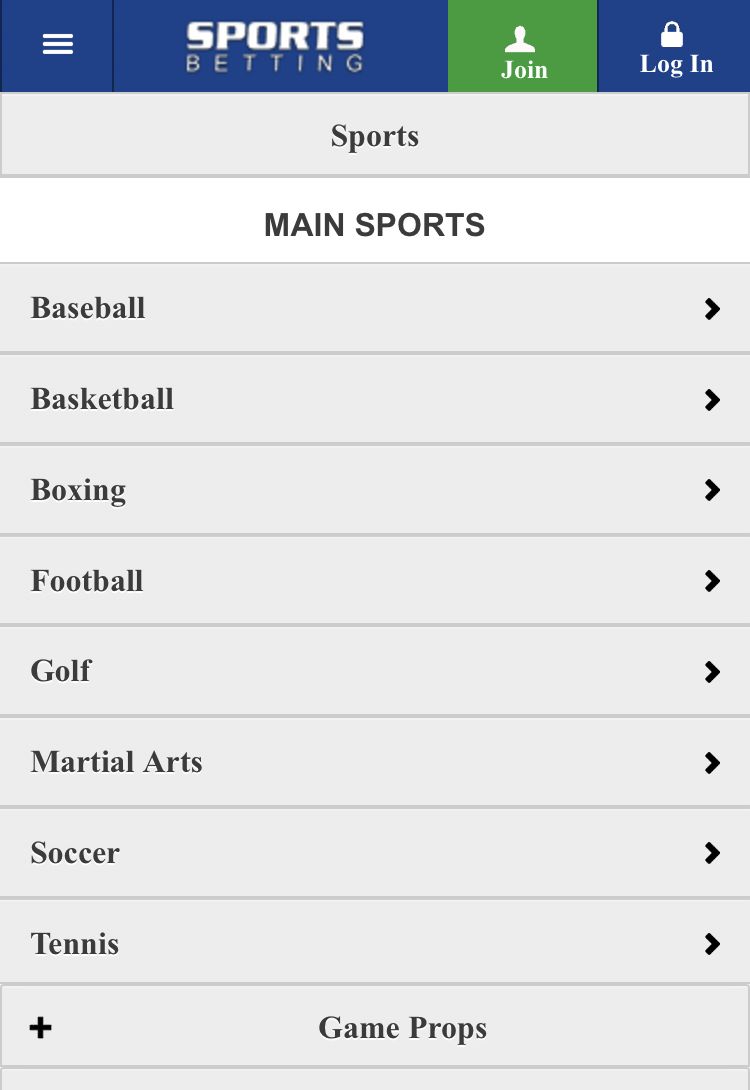Select the Soccer row
This screenshot has height=1090, width=750.
click(375, 853)
